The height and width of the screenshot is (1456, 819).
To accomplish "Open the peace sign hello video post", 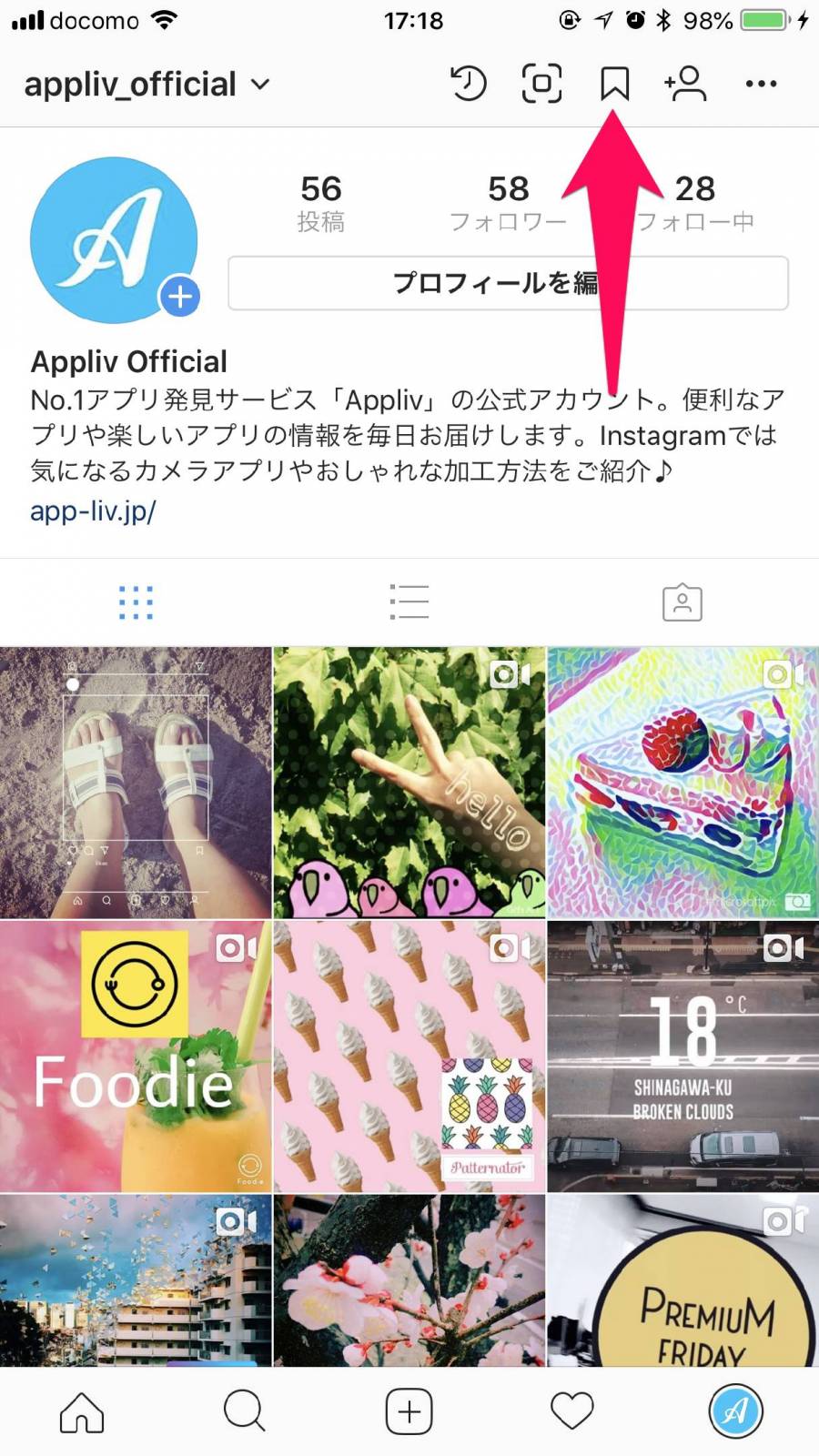I will pyautogui.click(x=409, y=783).
